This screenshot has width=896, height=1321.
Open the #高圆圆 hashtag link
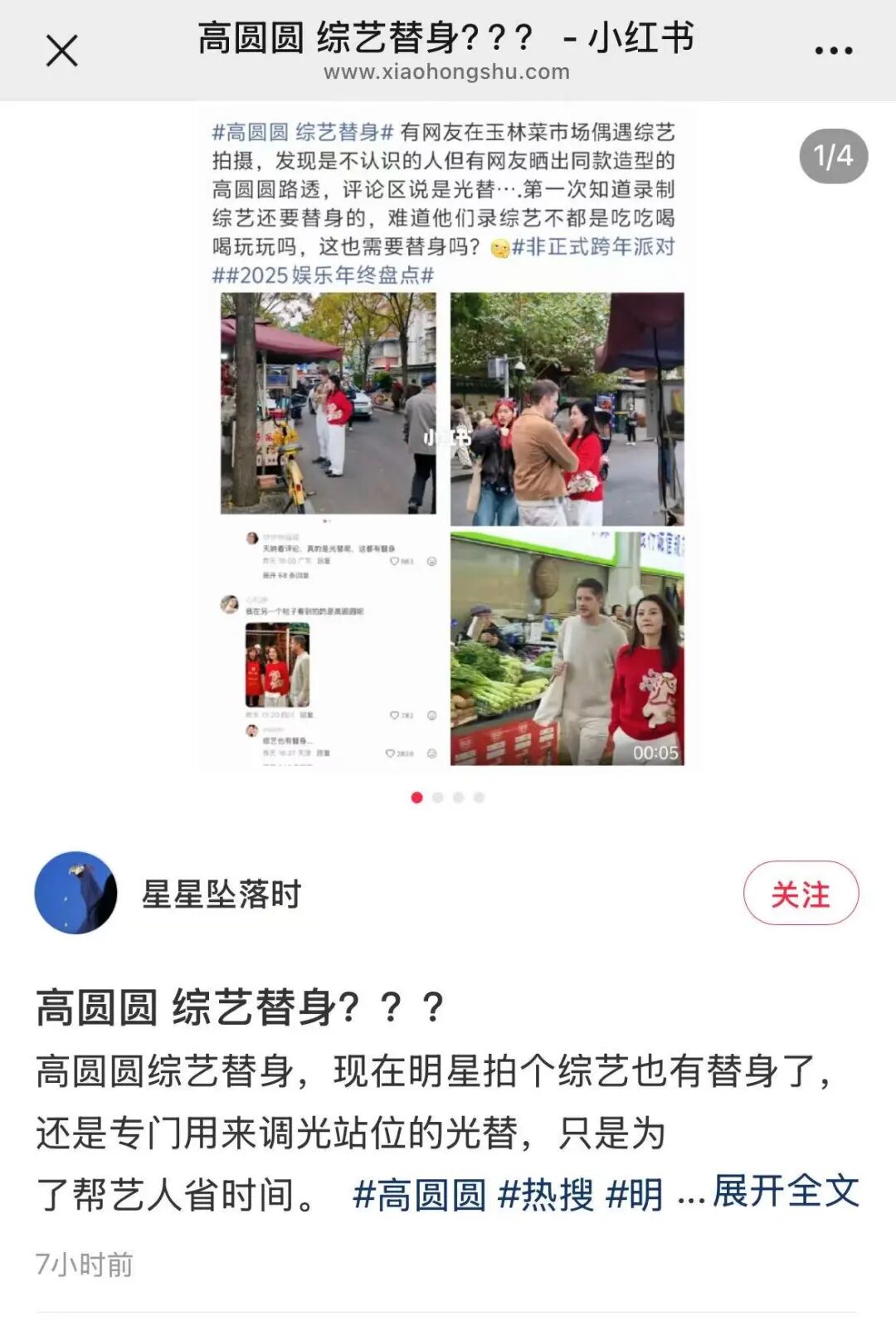(x=419, y=1196)
